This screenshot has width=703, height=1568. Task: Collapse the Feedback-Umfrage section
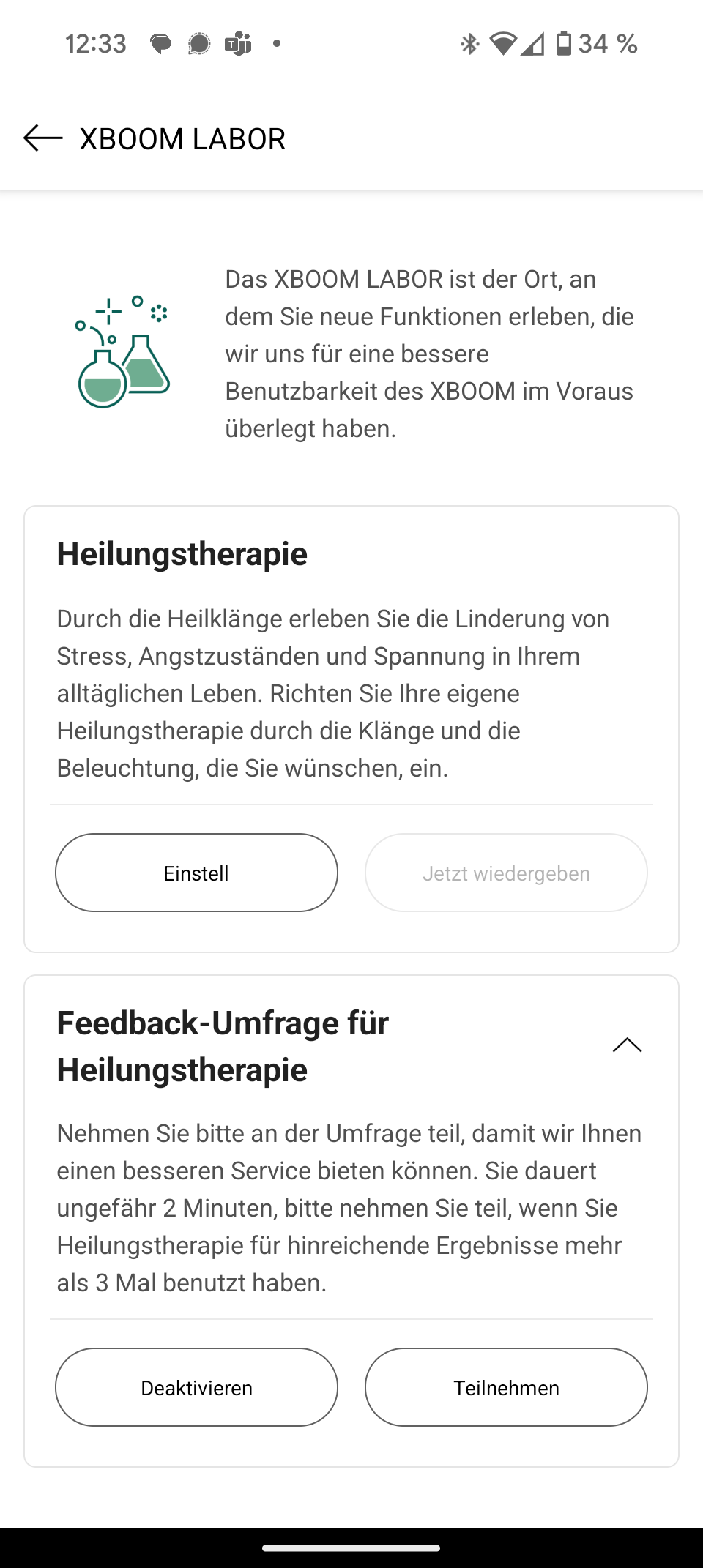tap(627, 1045)
